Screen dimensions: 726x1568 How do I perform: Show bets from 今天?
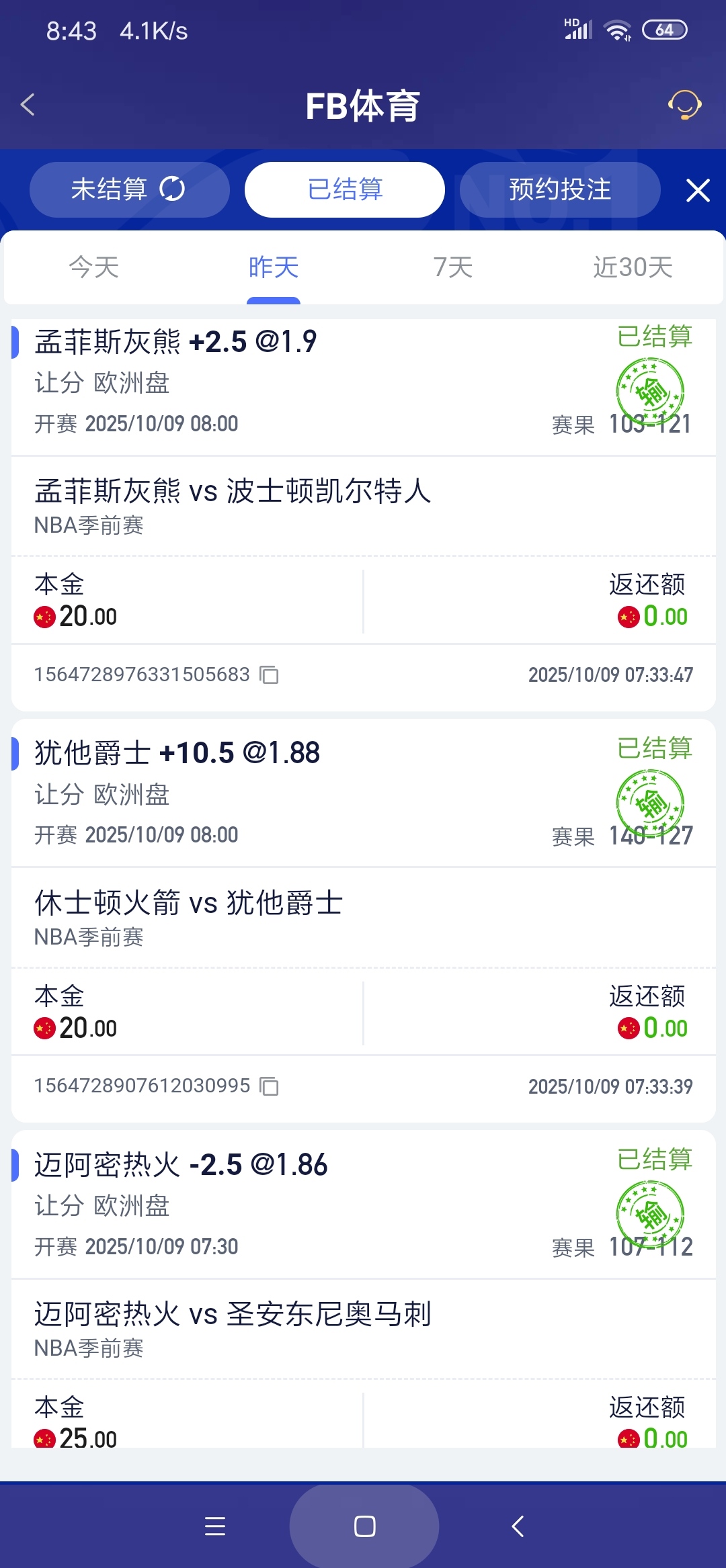pyautogui.click(x=94, y=267)
